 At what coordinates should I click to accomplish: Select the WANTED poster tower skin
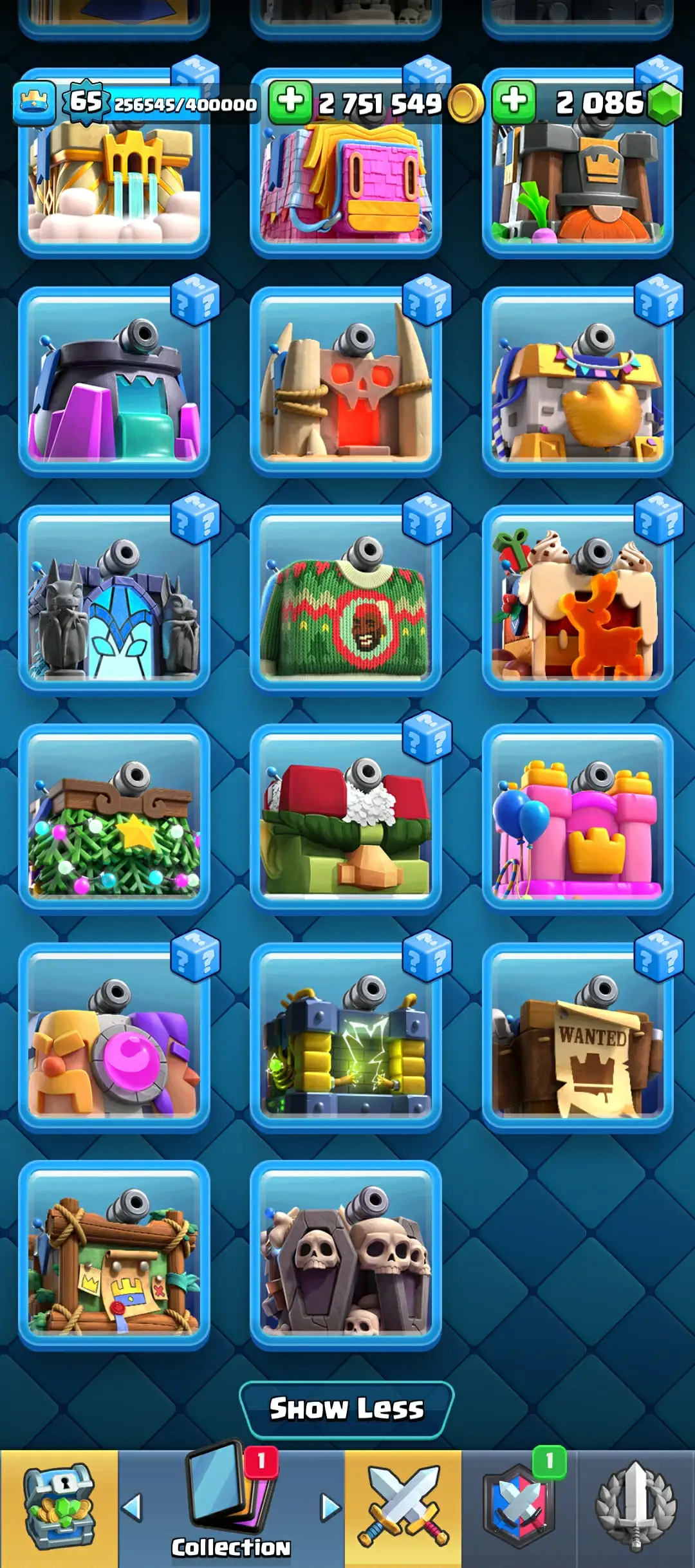coord(577,1036)
